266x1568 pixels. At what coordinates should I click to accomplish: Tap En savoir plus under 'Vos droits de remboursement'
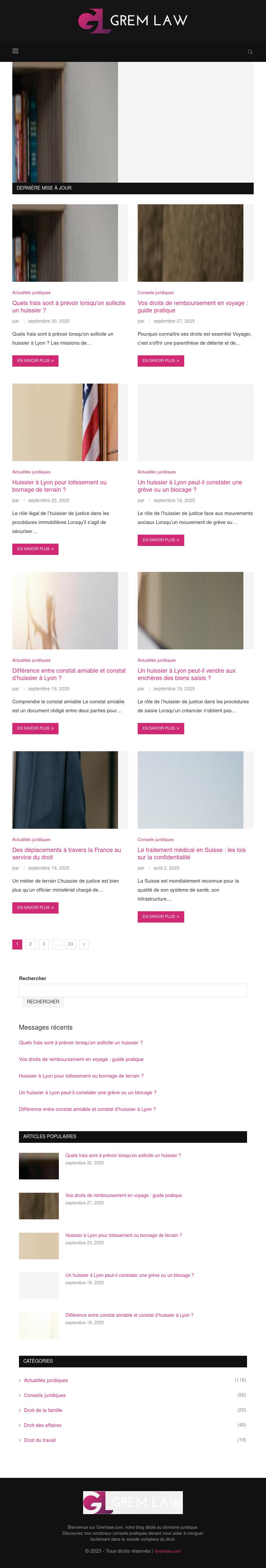161,360
